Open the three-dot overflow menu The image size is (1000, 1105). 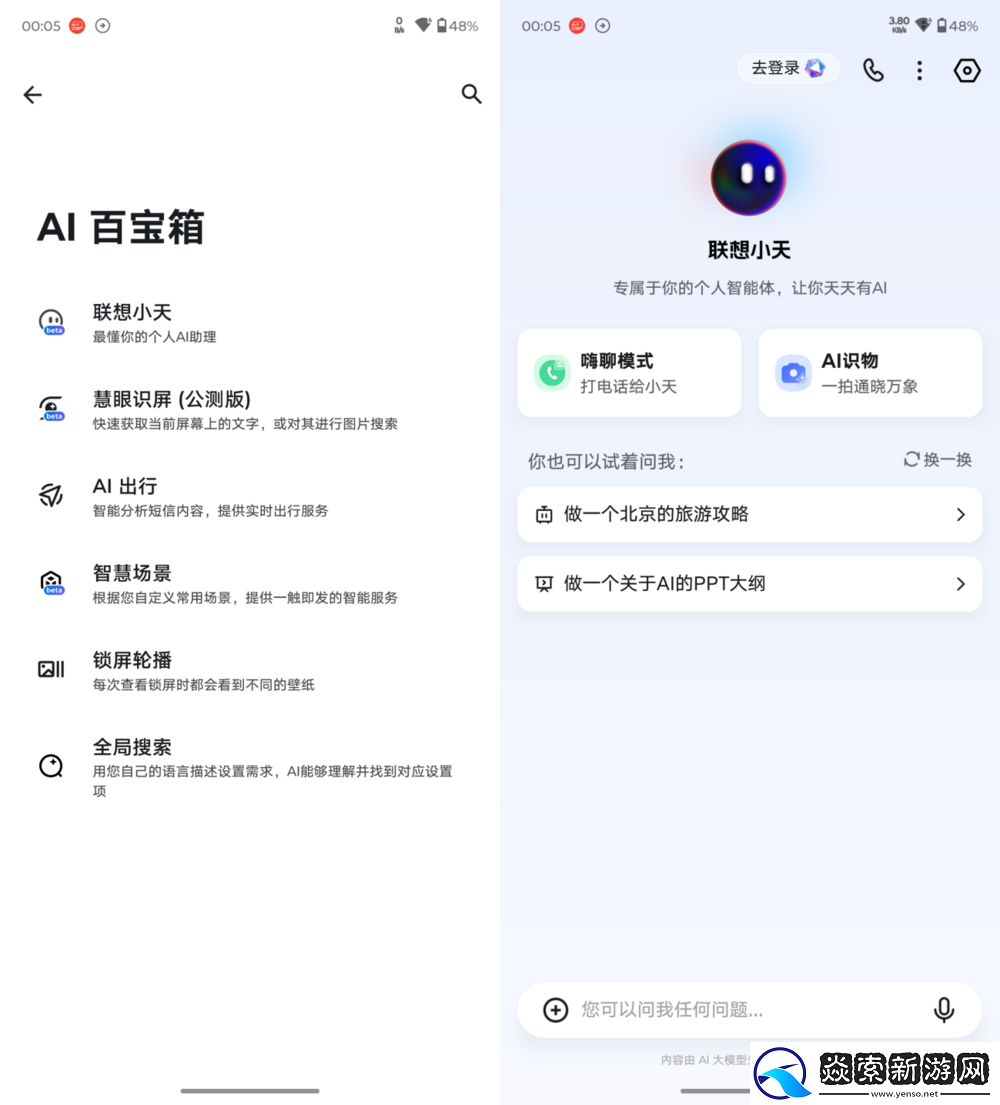tap(919, 70)
